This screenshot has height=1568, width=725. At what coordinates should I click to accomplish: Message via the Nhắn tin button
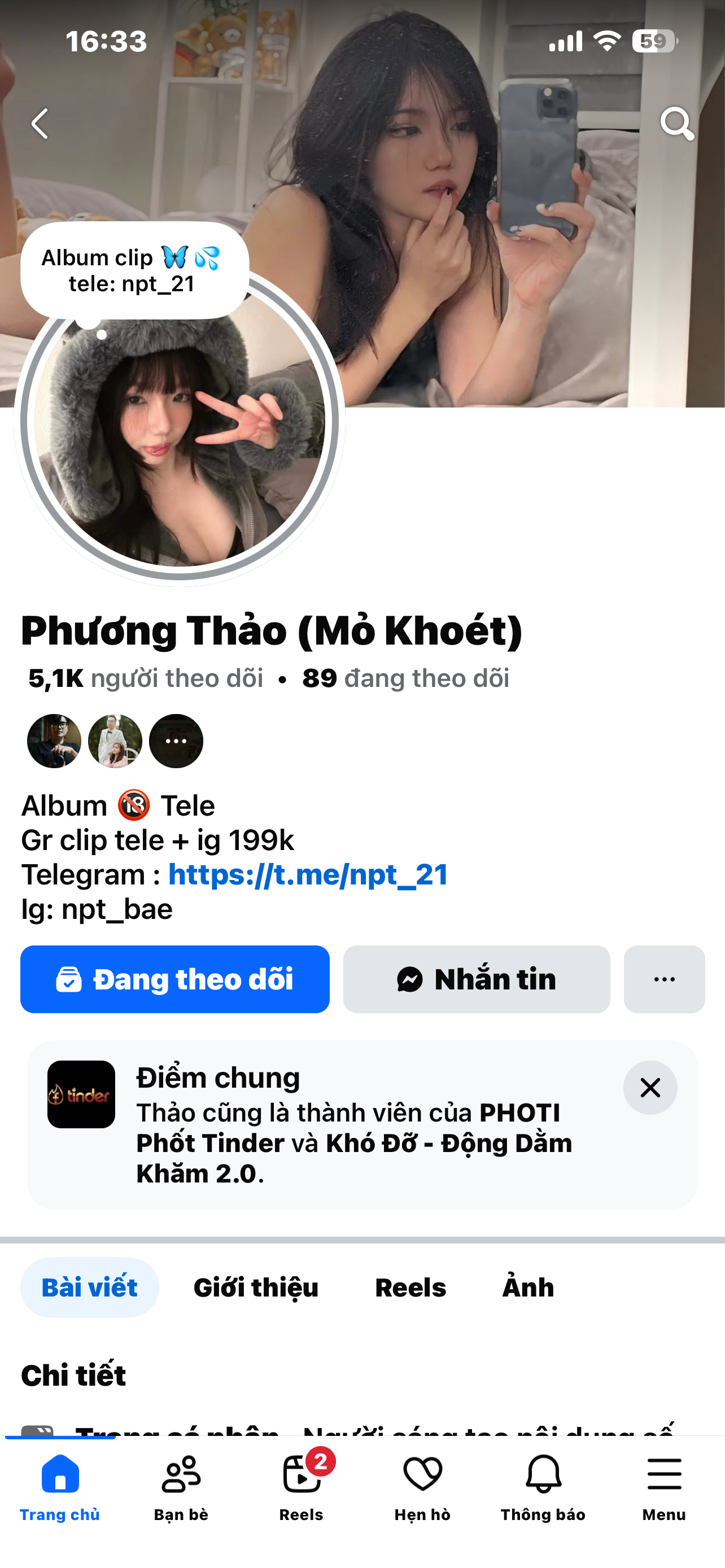[x=476, y=979]
